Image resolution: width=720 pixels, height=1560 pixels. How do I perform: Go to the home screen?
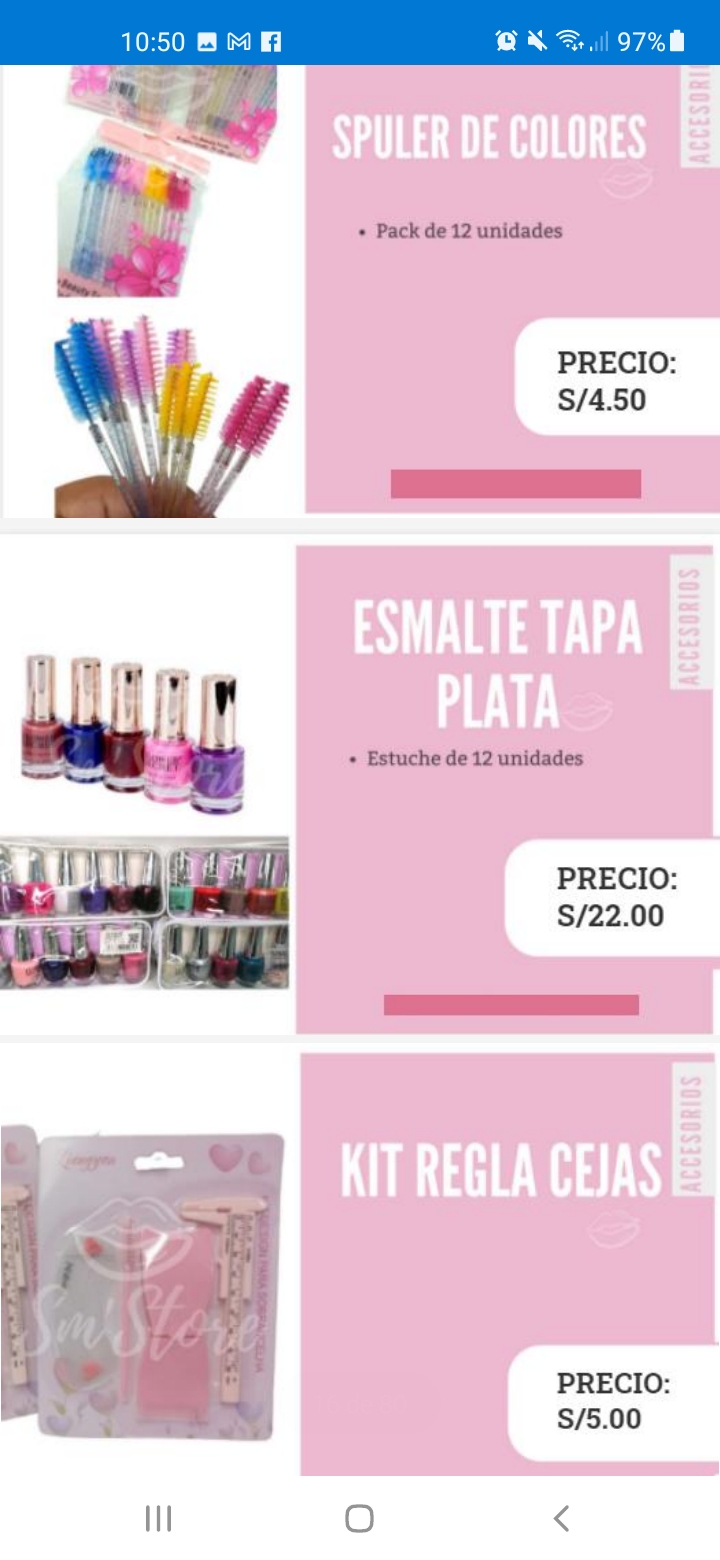359,1518
